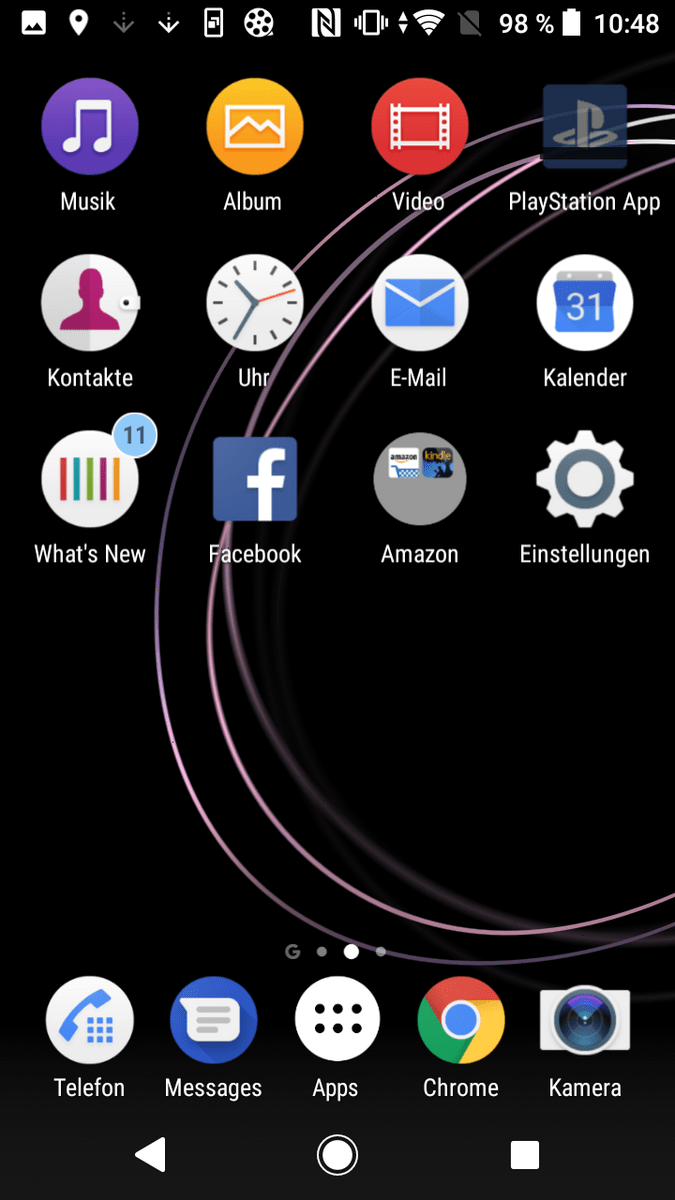Screen dimensions: 675x1200
Task: Launch Facebook
Action: click(x=254, y=480)
